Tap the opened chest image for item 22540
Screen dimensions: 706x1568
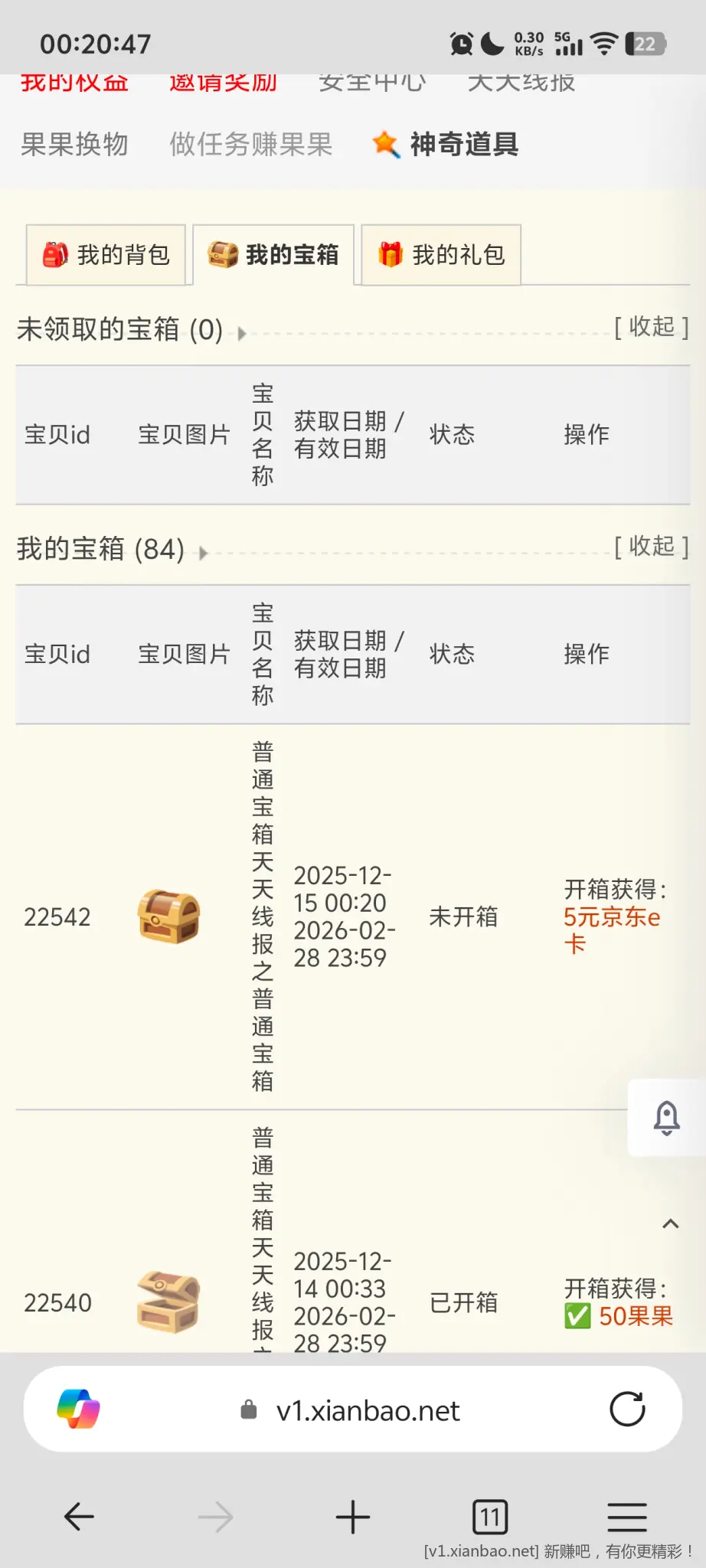168,1302
